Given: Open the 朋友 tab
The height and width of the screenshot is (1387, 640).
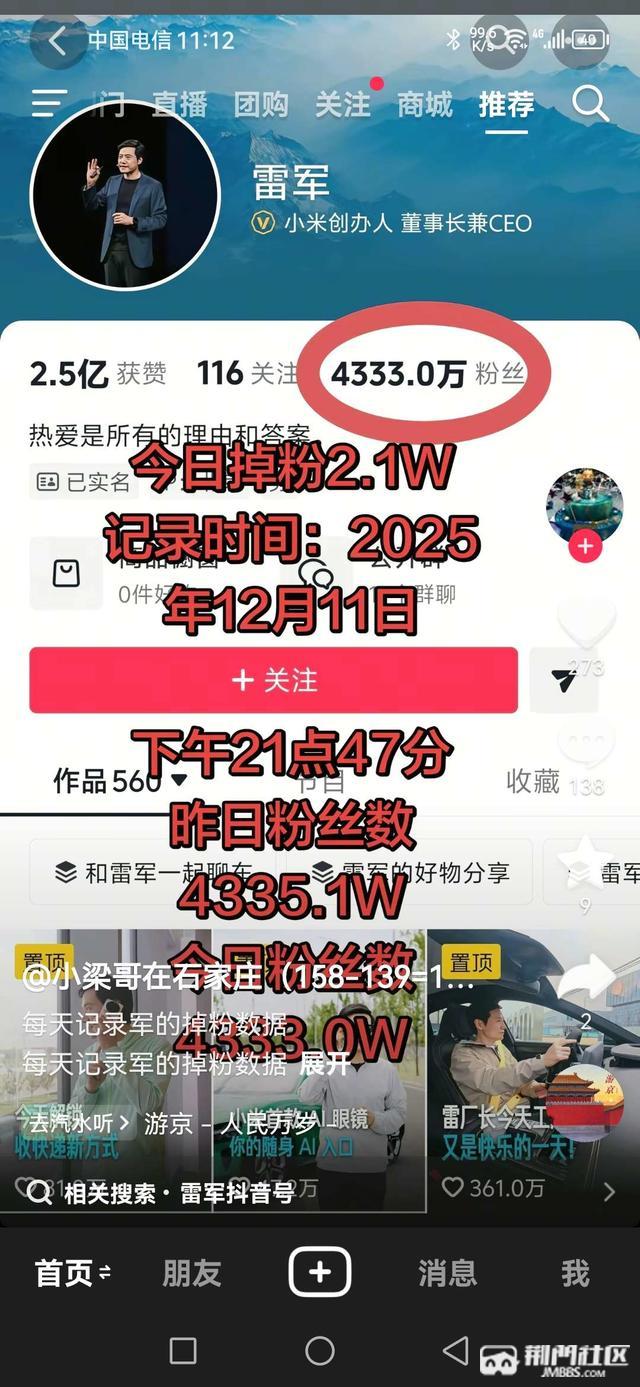Looking at the screenshot, I should [x=192, y=1273].
